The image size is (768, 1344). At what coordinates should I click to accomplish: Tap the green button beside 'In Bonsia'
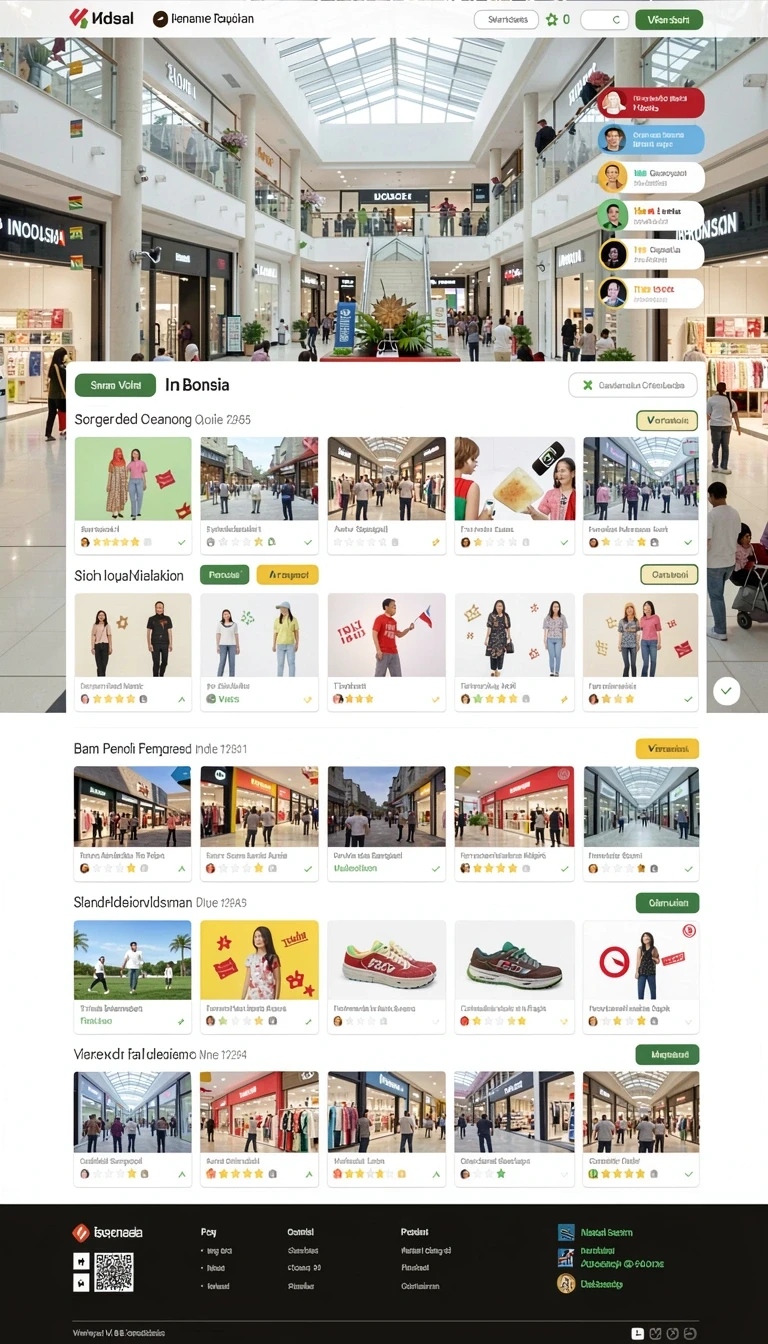coord(115,385)
